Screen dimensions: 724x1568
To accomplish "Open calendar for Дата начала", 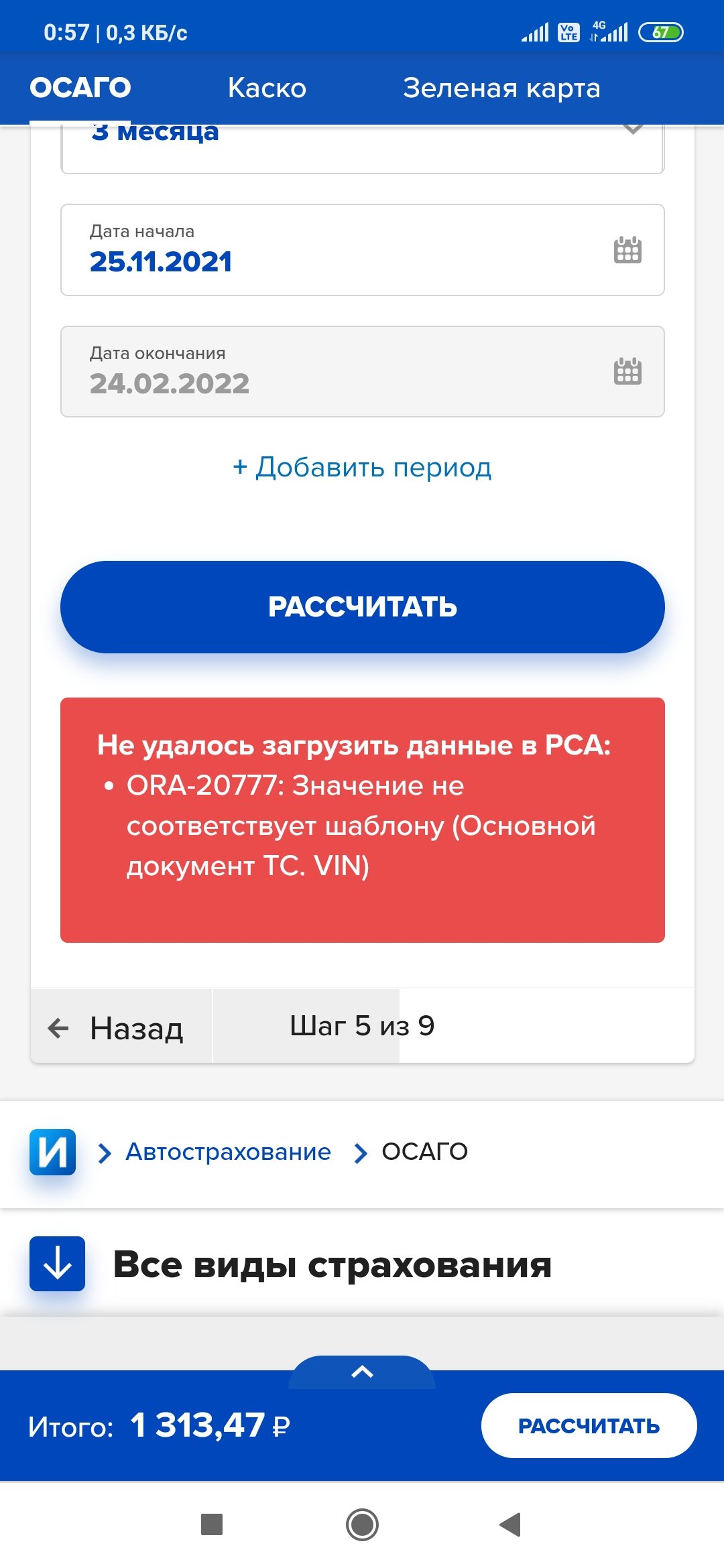I will point(627,250).
